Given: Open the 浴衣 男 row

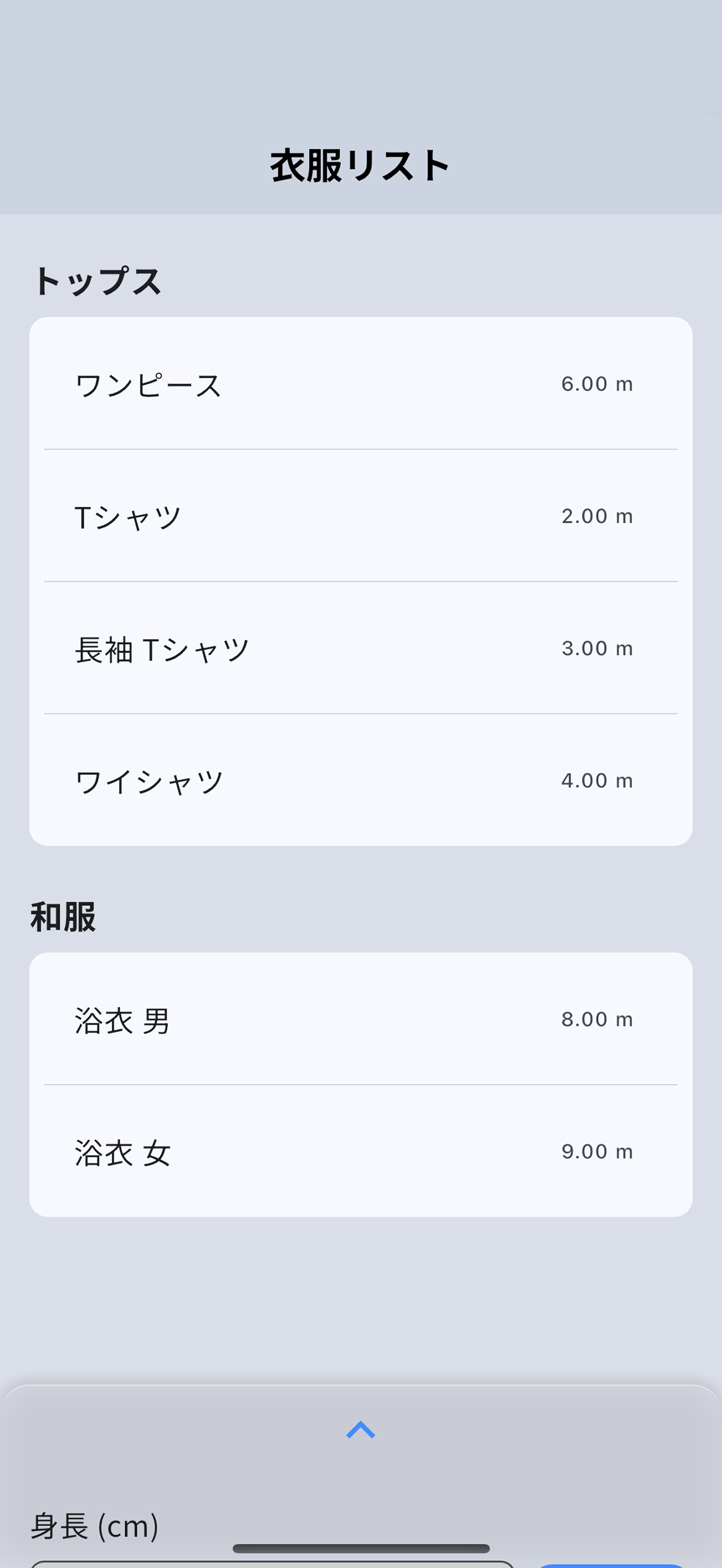Looking at the screenshot, I should pyautogui.click(x=361, y=1019).
